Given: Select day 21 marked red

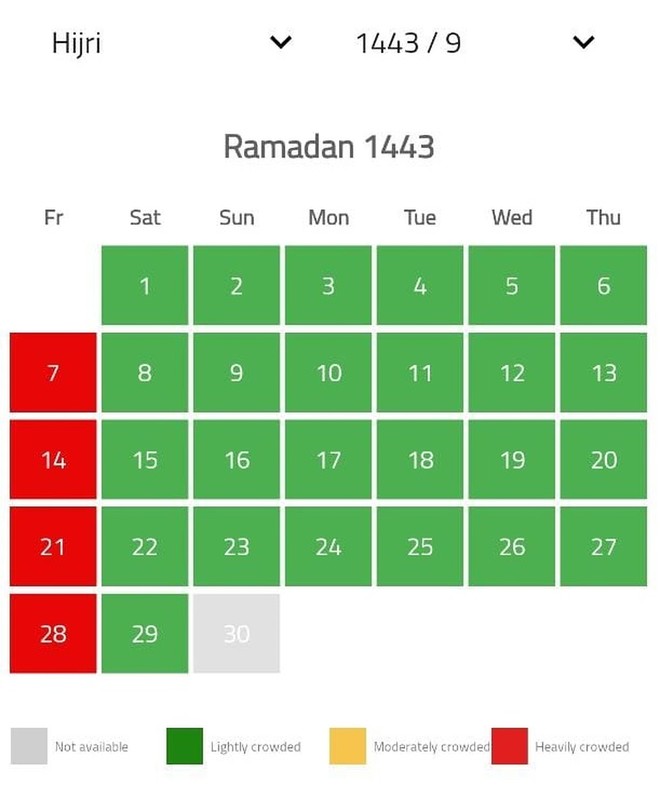Looking at the screenshot, I should coord(53,547).
